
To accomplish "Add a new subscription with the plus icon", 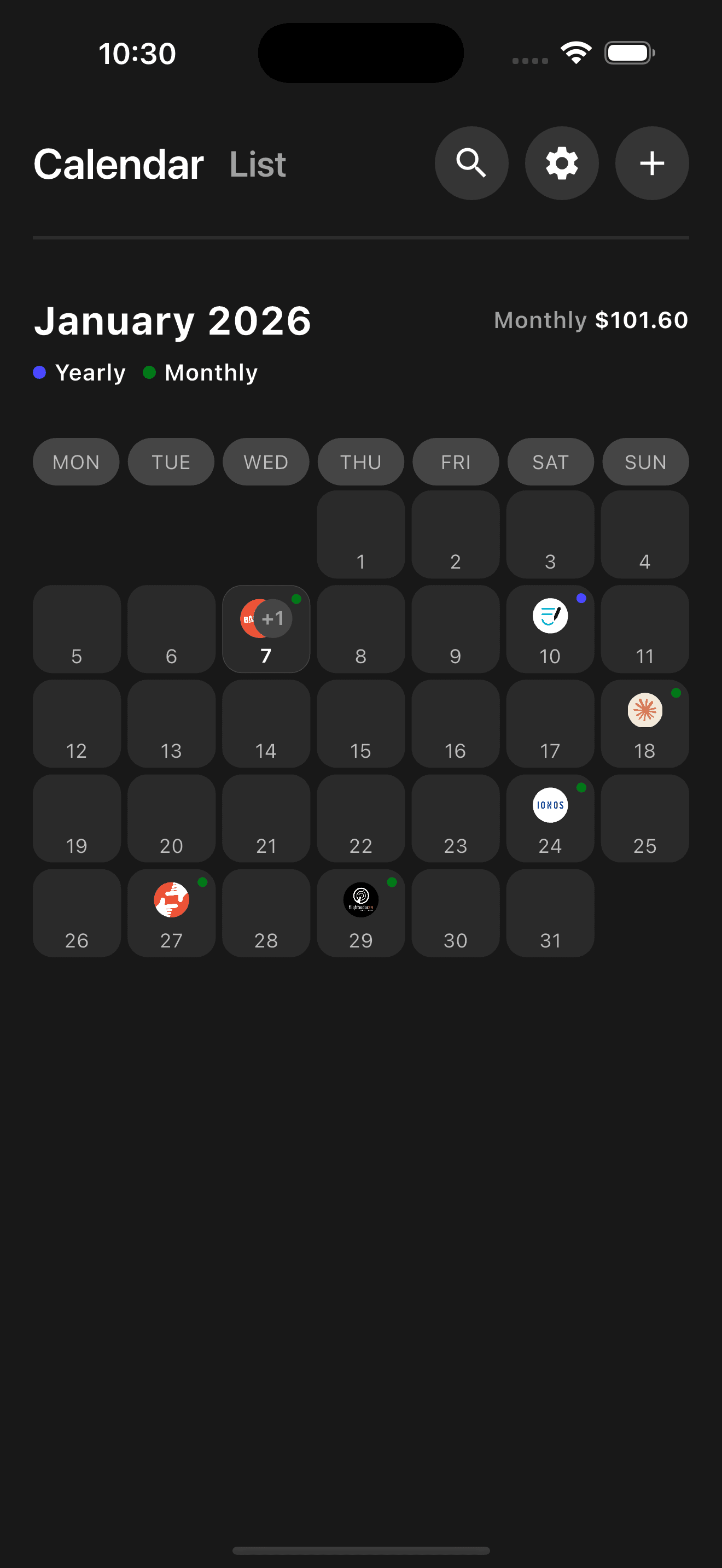I will coord(651,163).
